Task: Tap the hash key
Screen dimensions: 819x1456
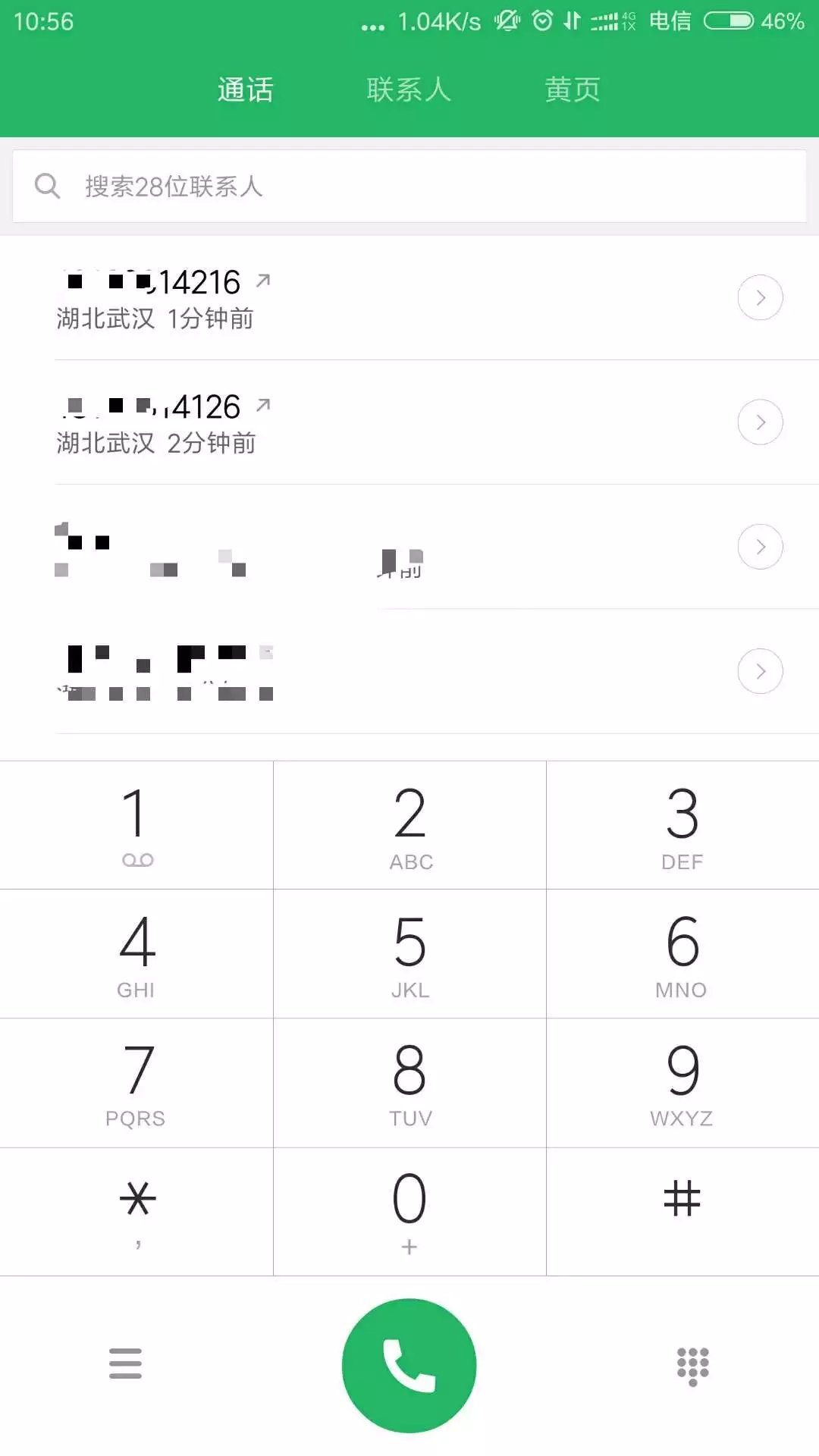Action: pos(682,1211)
